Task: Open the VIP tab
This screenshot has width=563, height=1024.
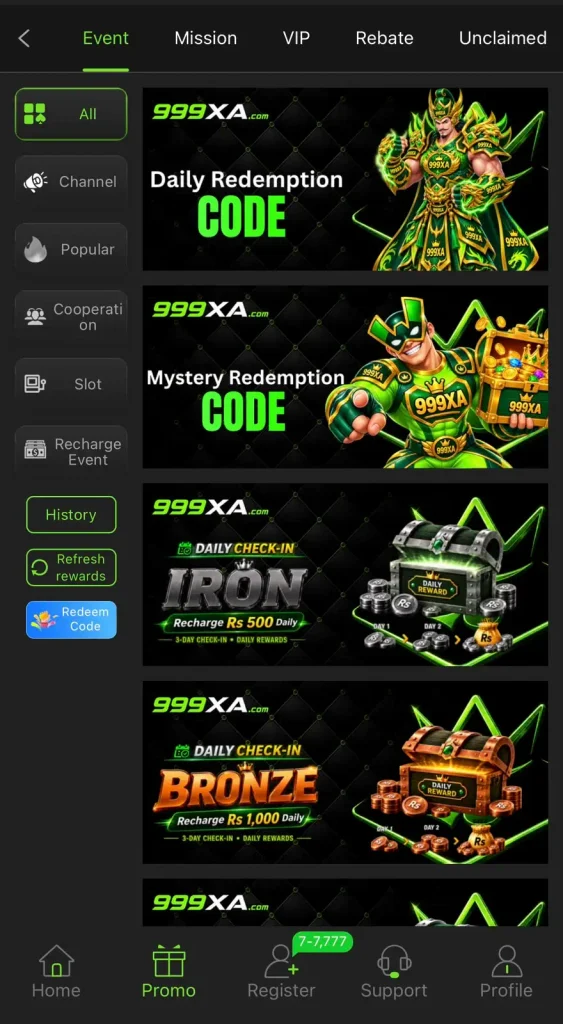Action: [296, 39]
